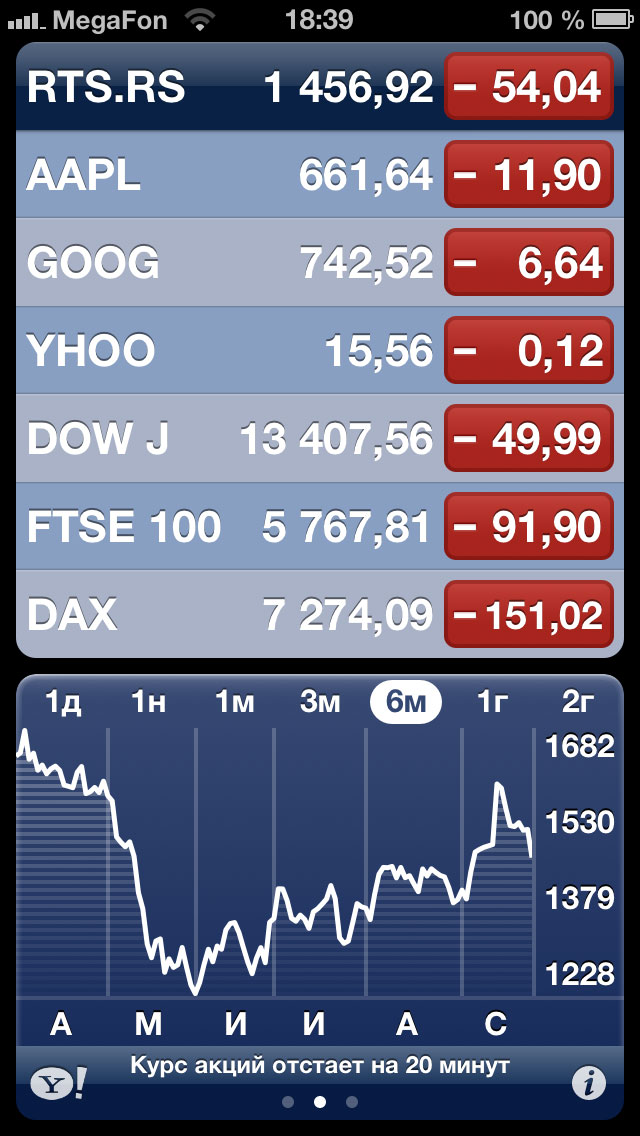Switch chart range to 1д
The width and height of the screenshot is (640, 1136).
tap(64, 703)
